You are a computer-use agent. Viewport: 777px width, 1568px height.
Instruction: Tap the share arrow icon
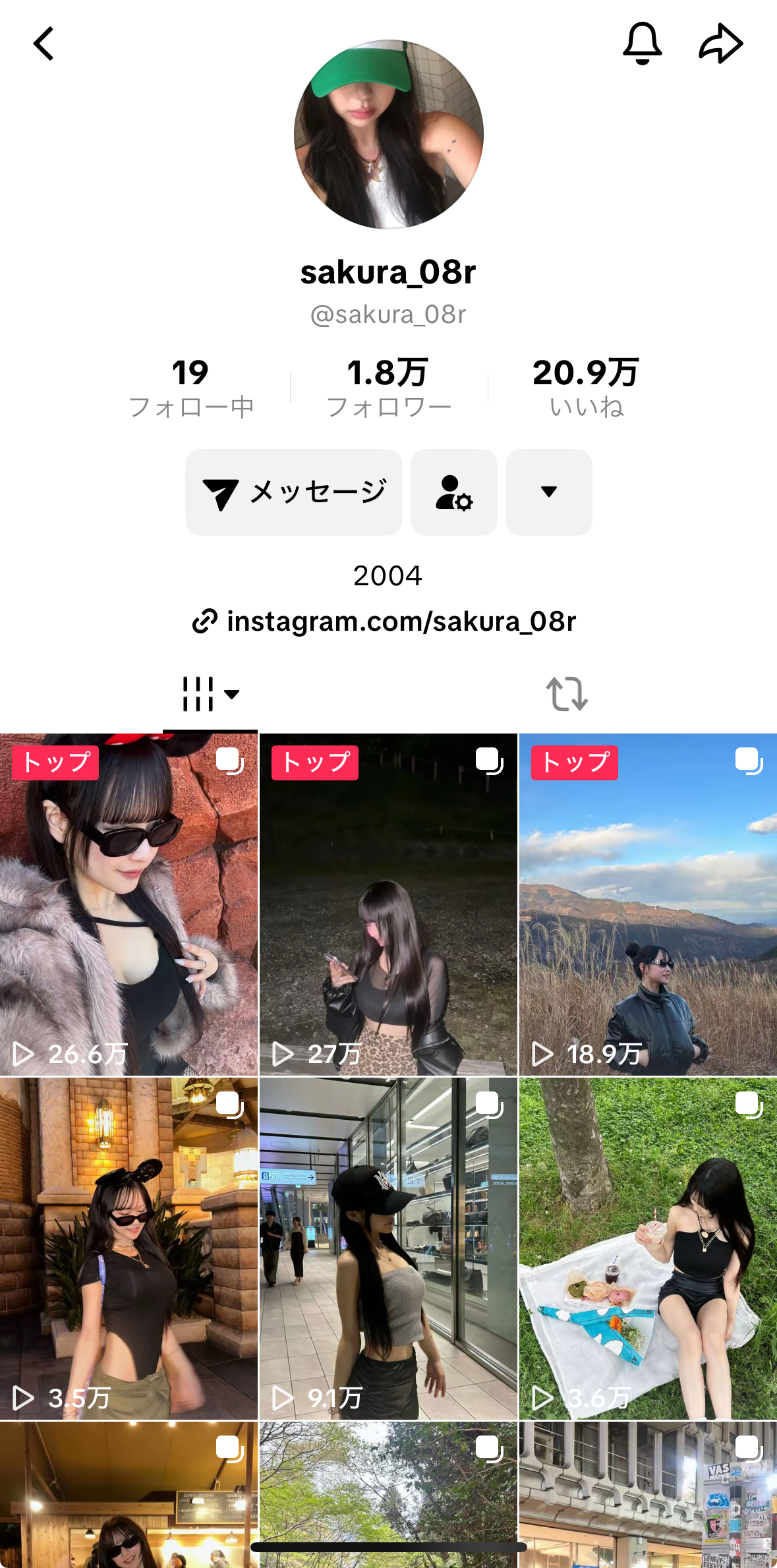(721, 42)
